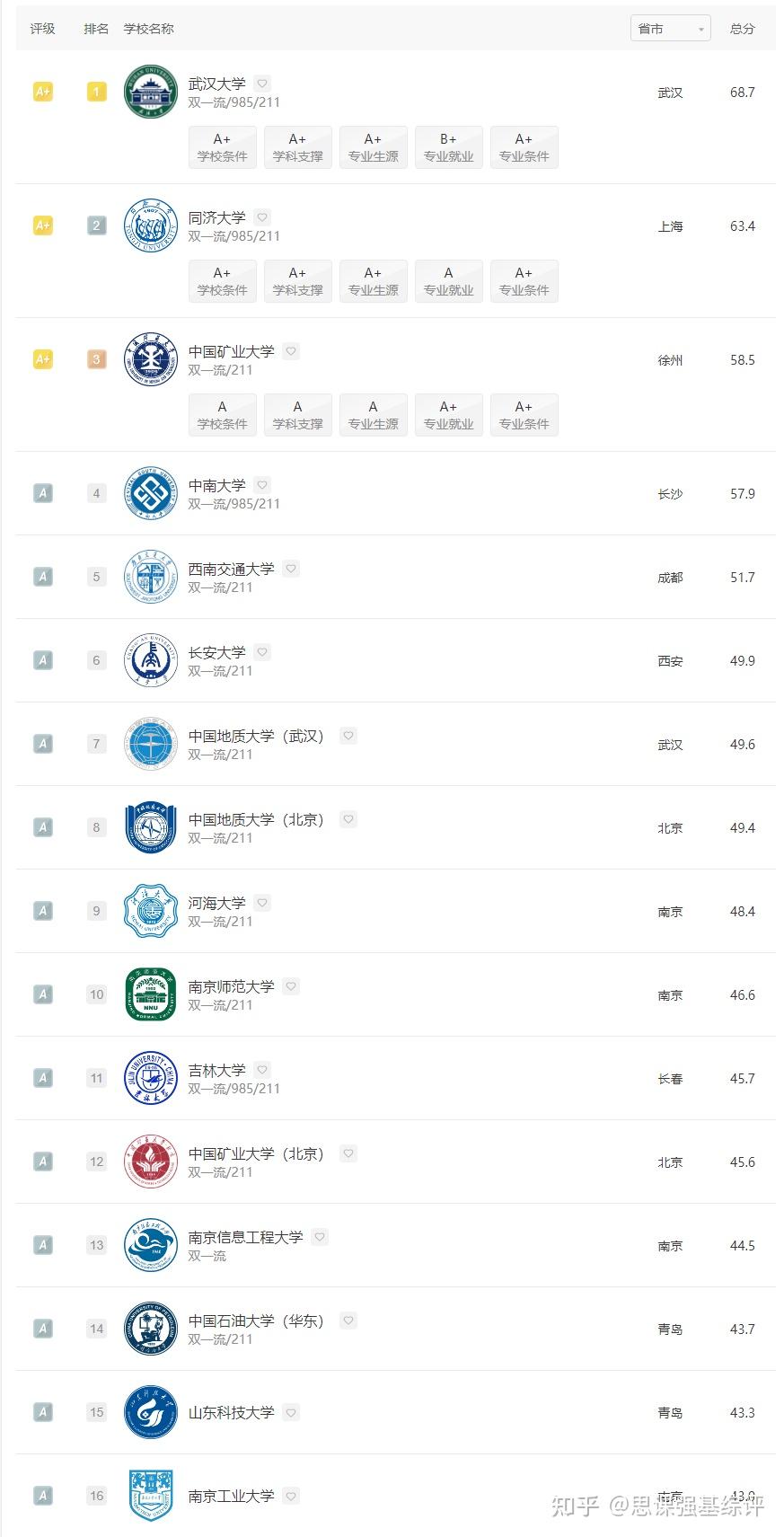Open 南京师范大学 school details

[x=231, y=987]
